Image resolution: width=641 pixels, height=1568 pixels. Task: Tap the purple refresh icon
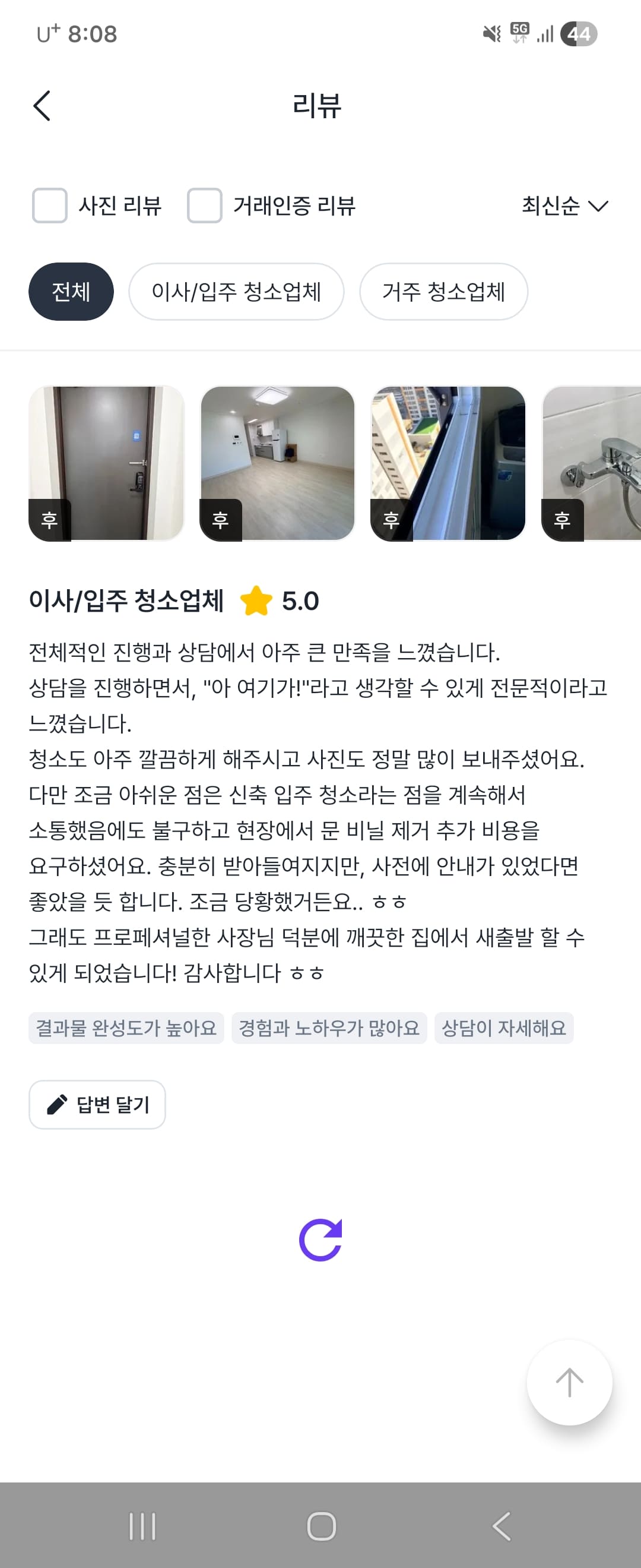[x=320, y=1240]
